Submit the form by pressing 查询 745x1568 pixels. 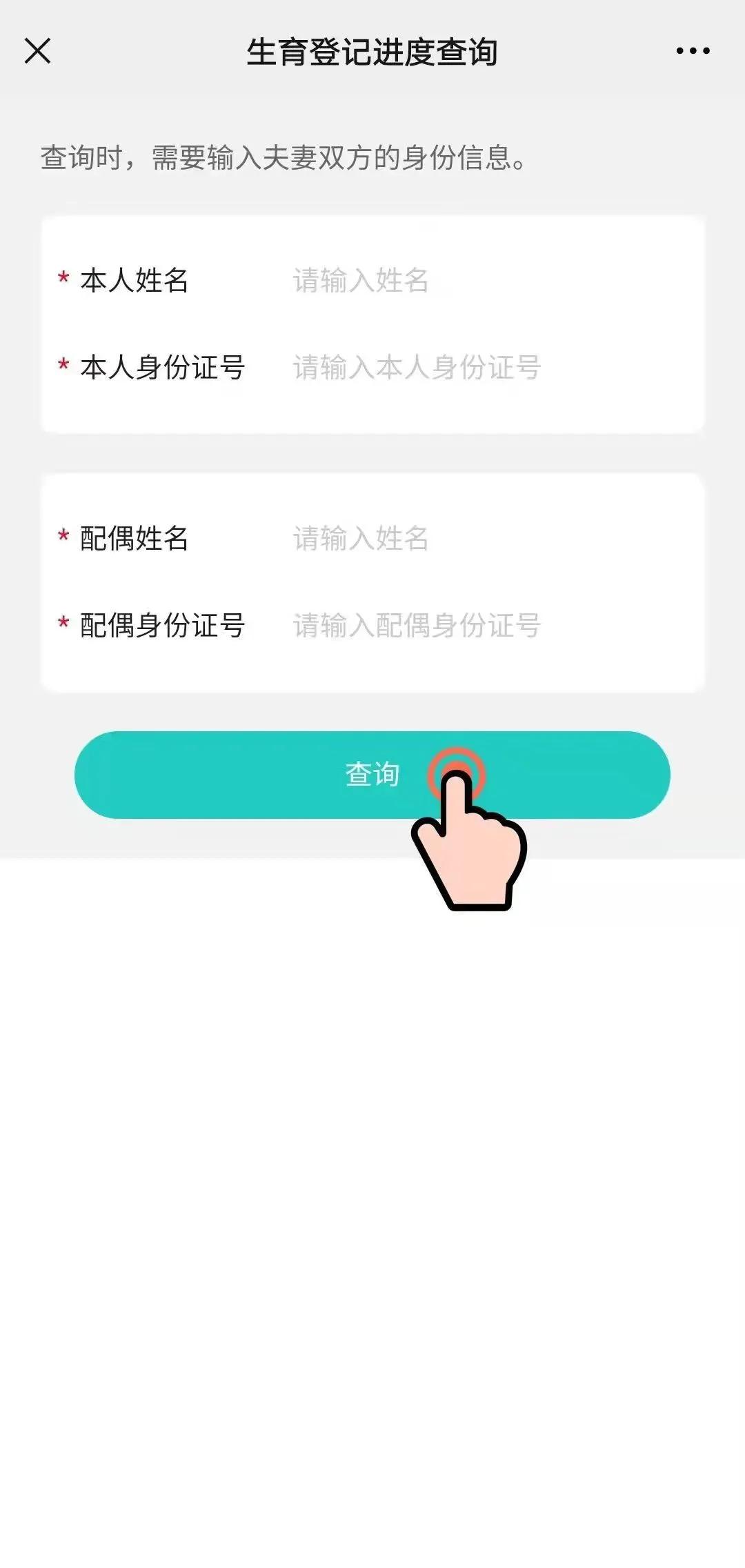click(x=372, y=775)
